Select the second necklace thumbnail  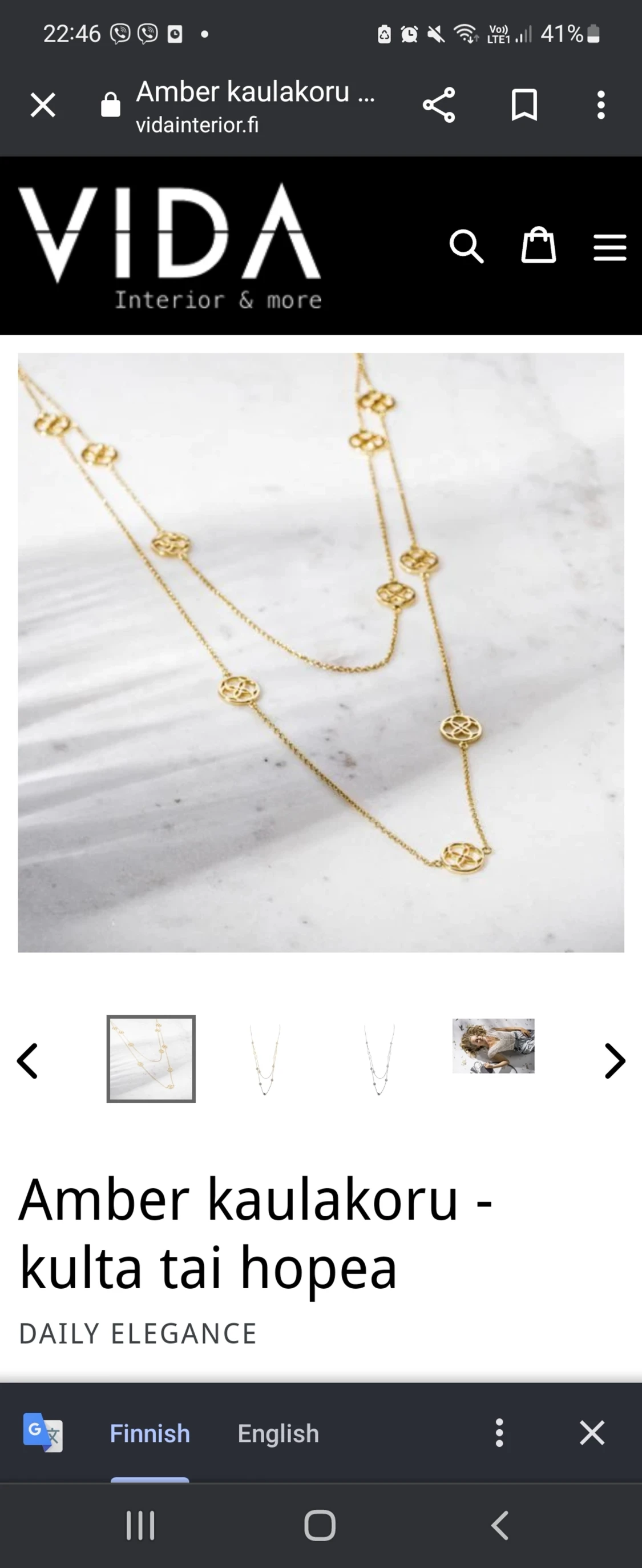[x=265, y=1059]
